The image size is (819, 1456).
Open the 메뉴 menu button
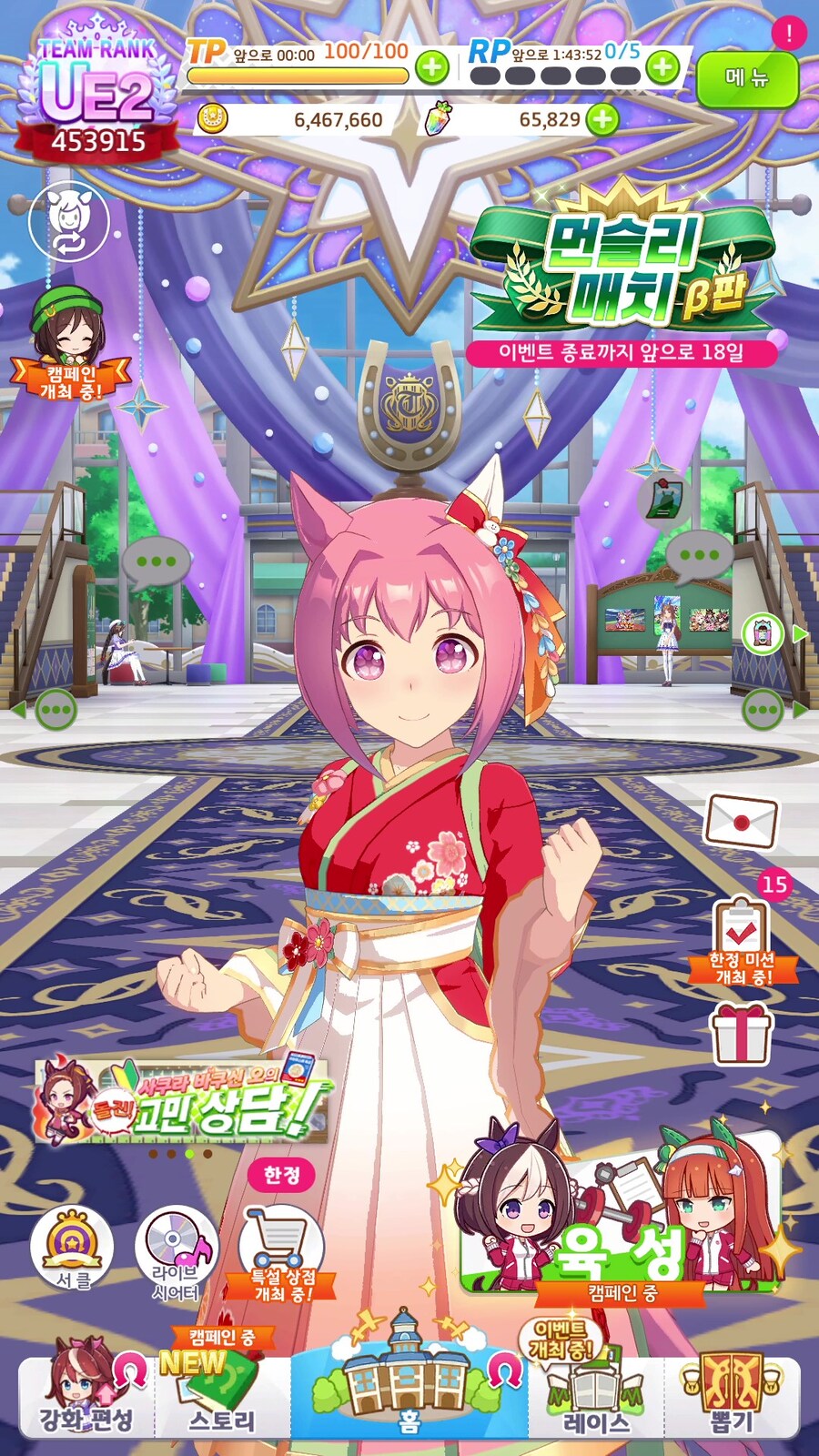click(x=746, y=78)
